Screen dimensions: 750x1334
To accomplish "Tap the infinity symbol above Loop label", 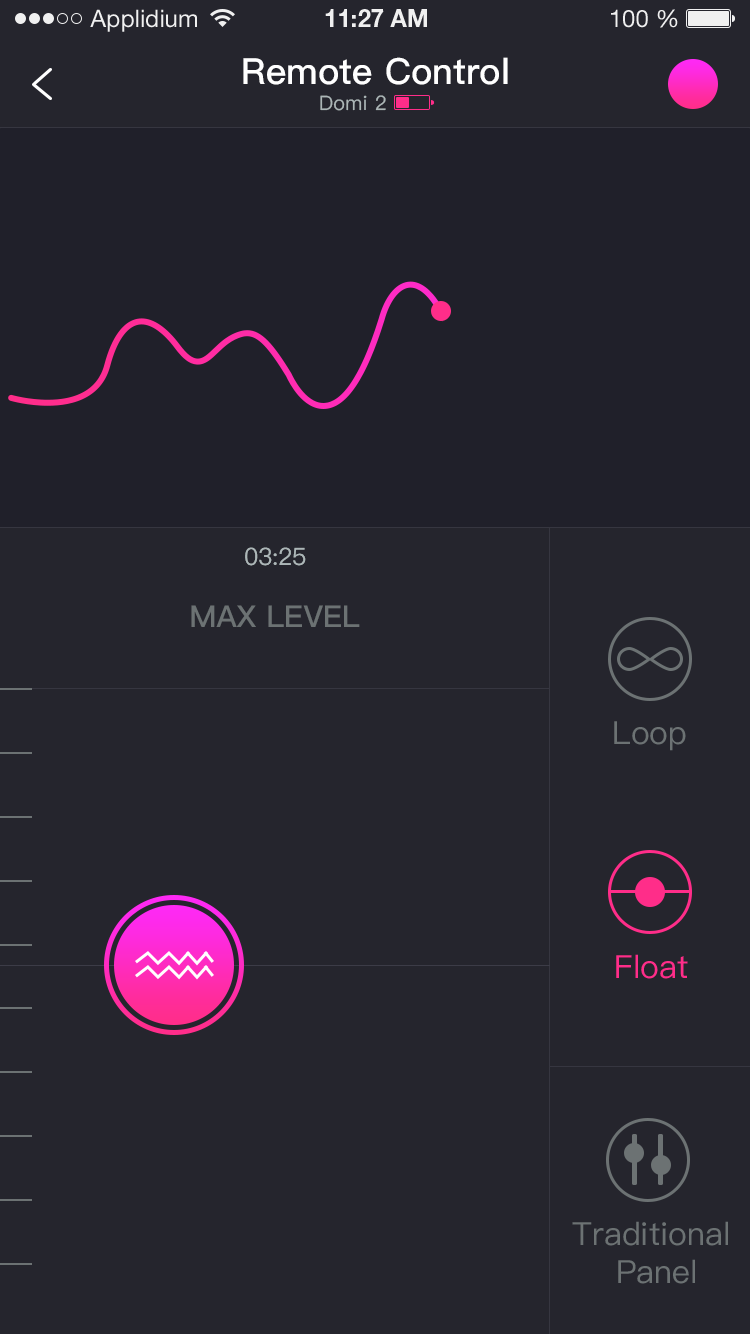I will point(649,658).
